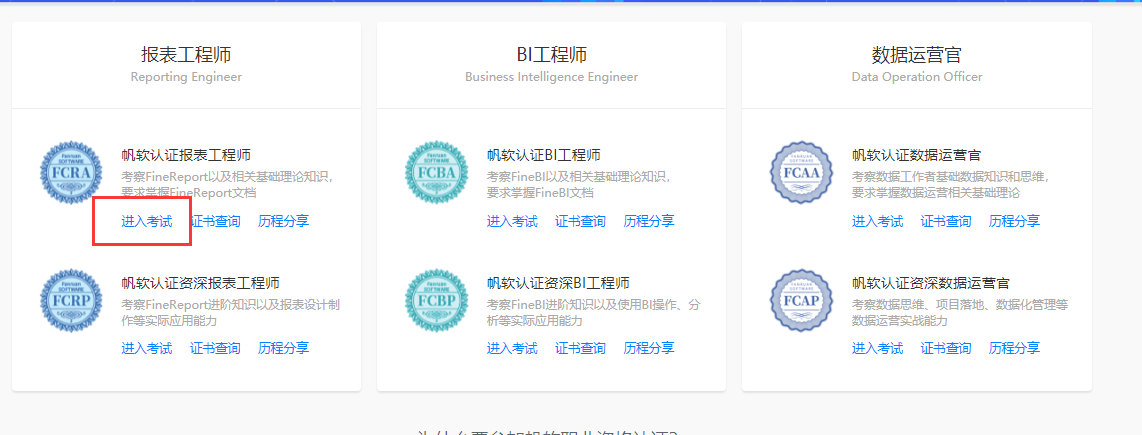This screenshot has height=435, width=1142.
Task: Open 证书查询 for 帆软认证BI工程师
Action: tap(580, 221)
